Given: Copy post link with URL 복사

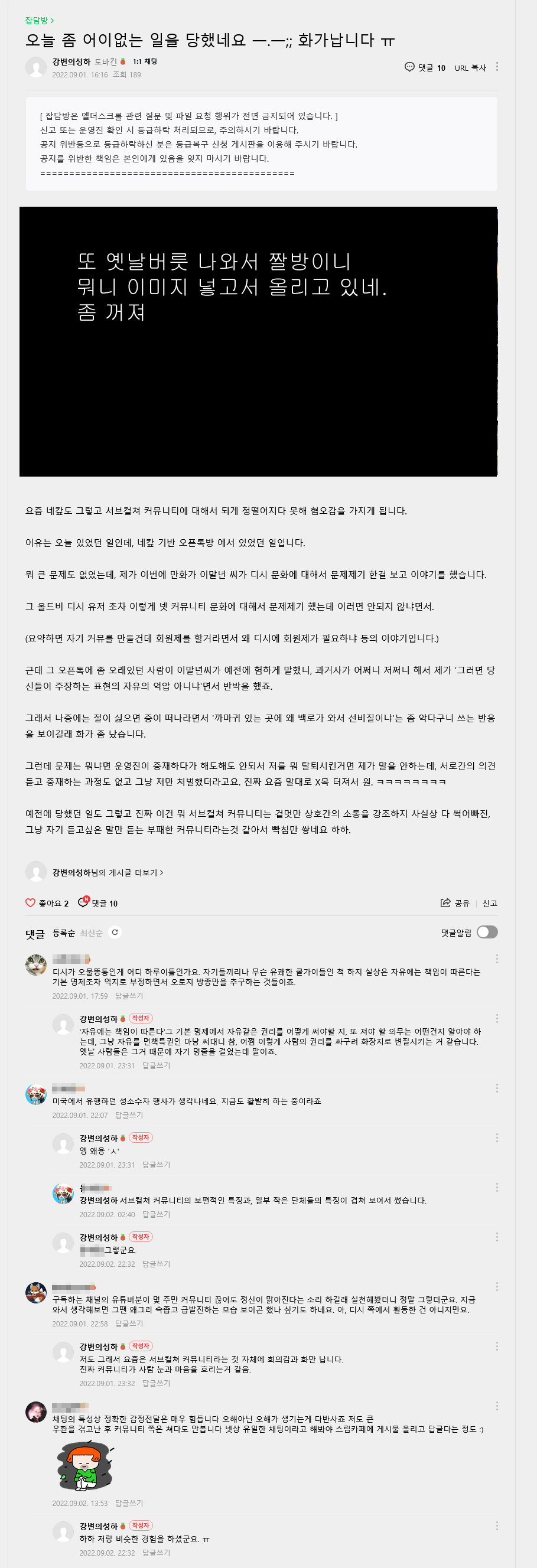Looking at the screenshot, I should tap(470, 67).
